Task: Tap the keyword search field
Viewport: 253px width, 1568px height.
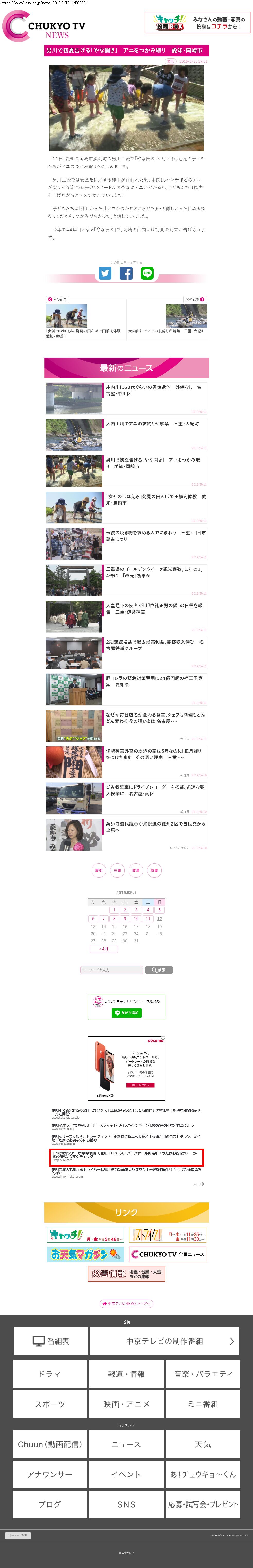Action: tap(111, 970)
